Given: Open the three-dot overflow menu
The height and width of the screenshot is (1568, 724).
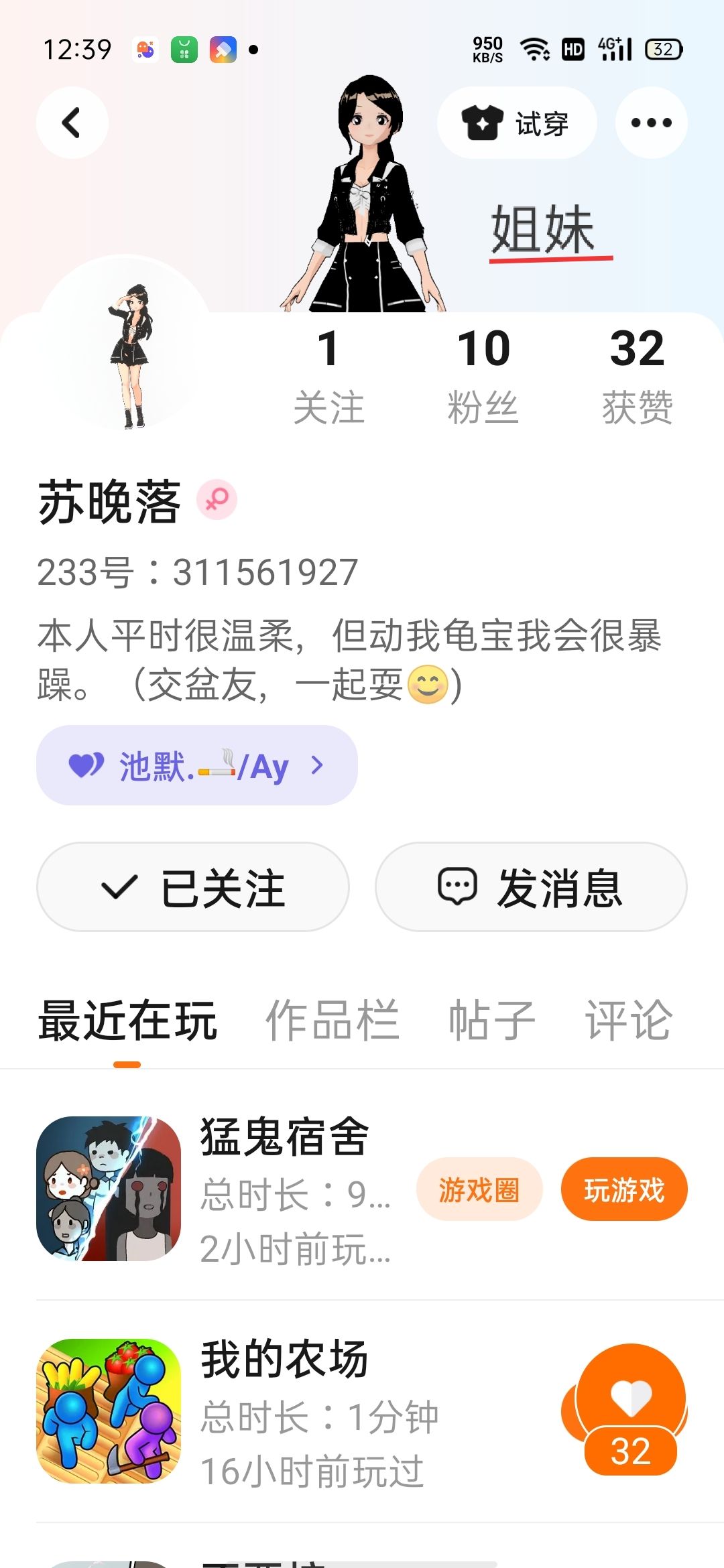Looking at the screenshot, I should pyautogui.click(x=651, y=123).
